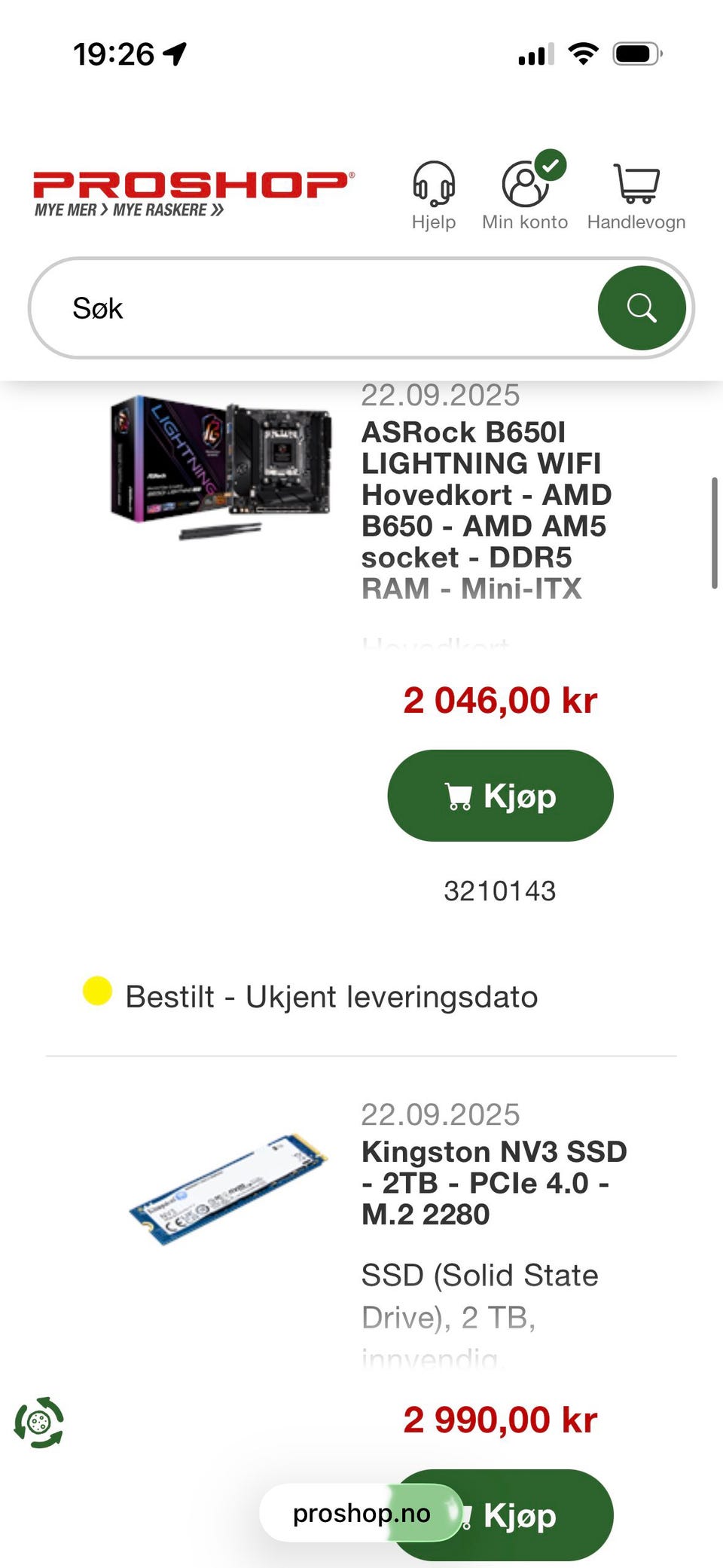
Task: Open the green cookie settings icon
Action: (39, 1423)
